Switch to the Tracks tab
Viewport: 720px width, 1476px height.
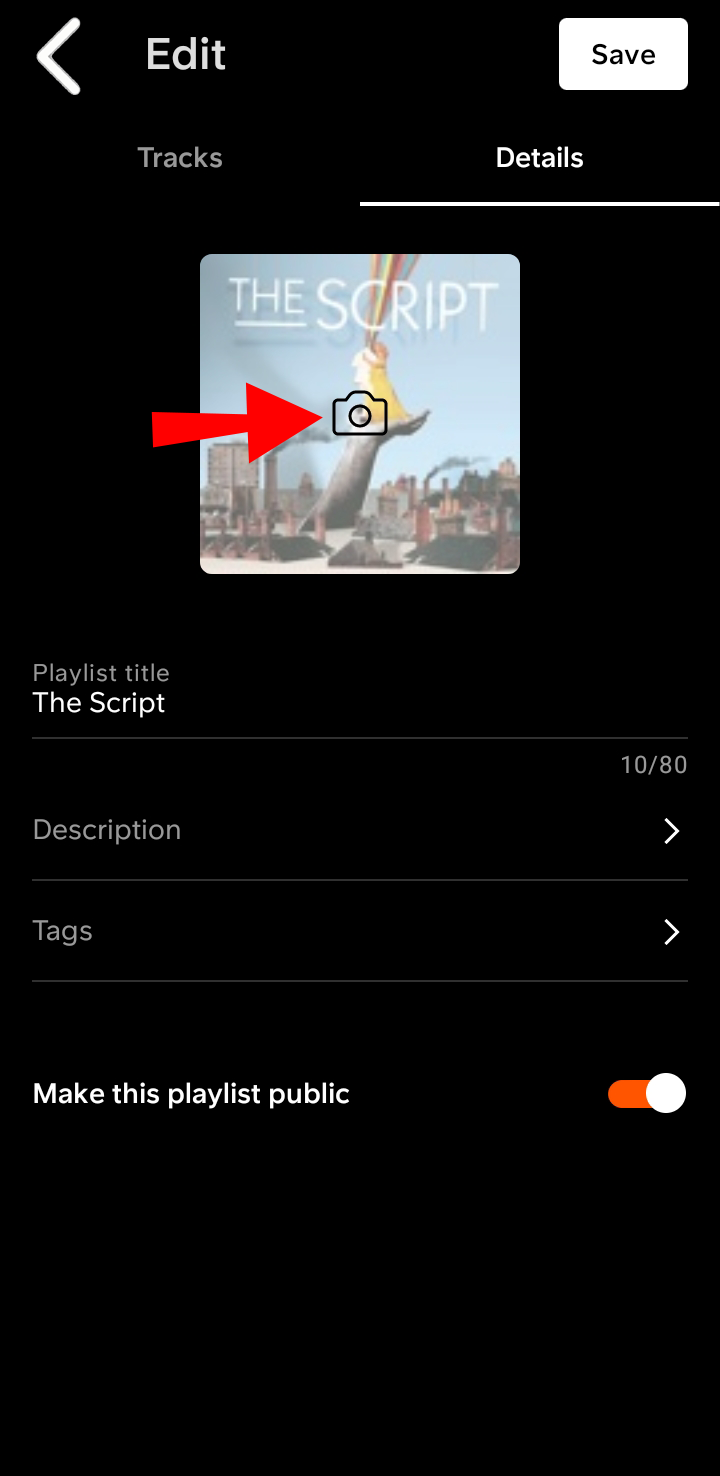tap(180, 158)
